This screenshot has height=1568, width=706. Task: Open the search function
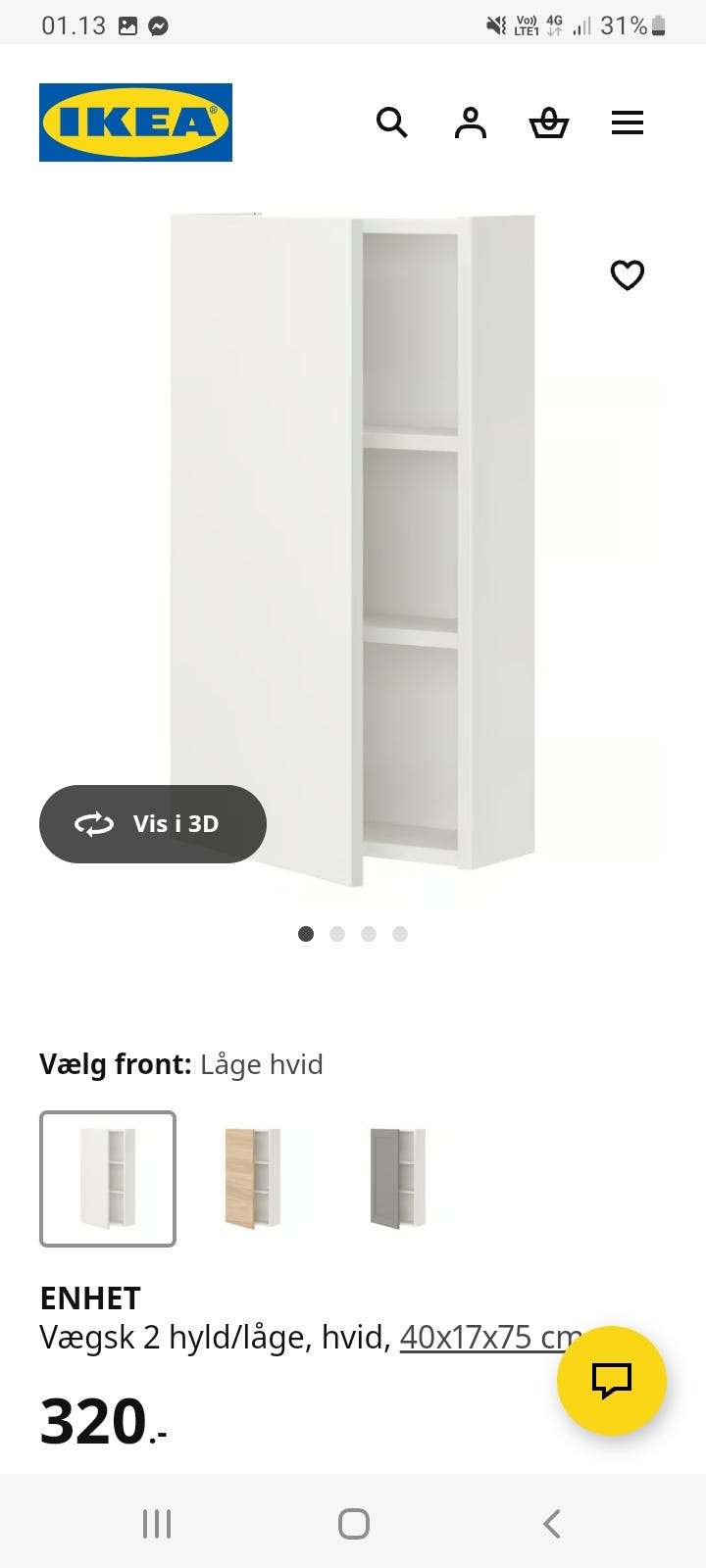tap(392, 122)
